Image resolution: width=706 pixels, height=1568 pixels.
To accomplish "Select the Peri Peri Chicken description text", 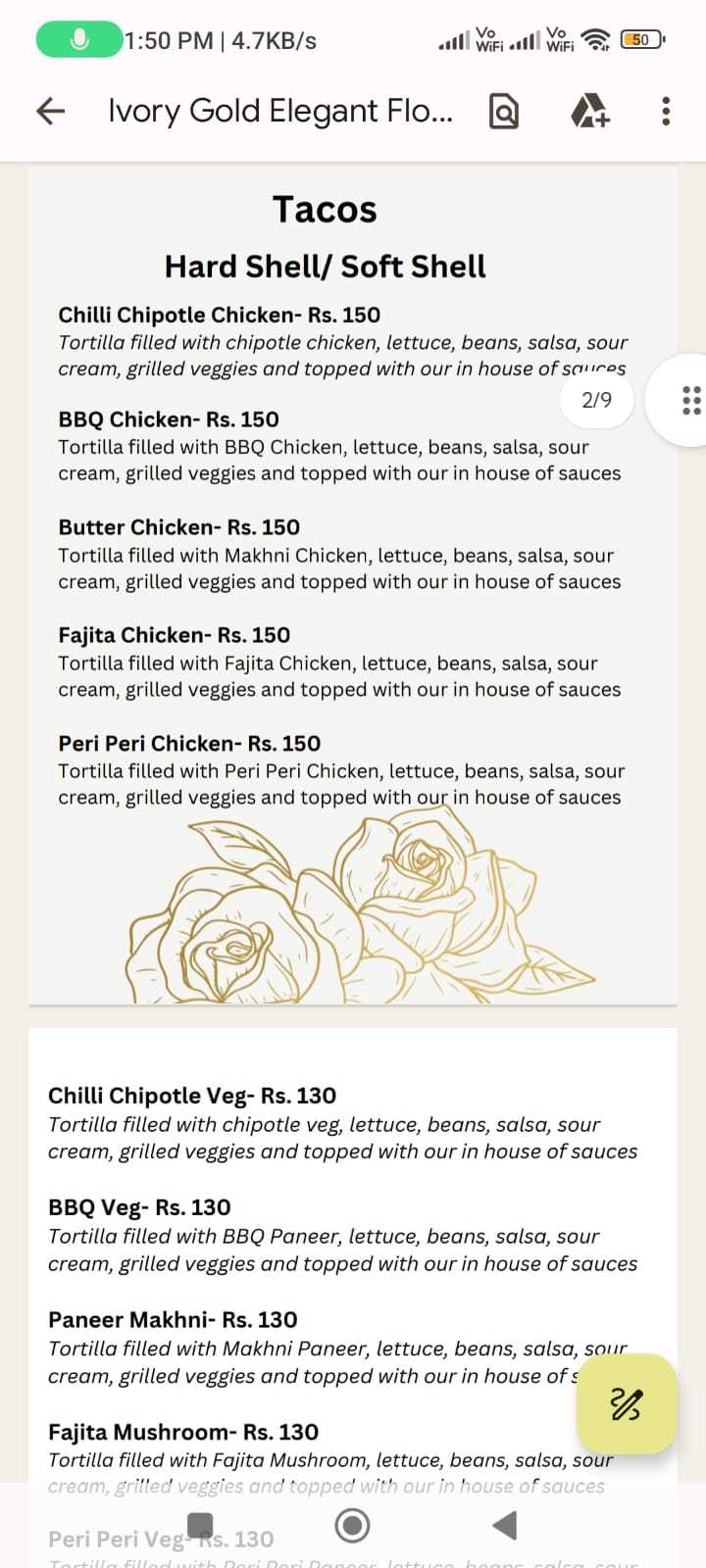I will tap(343, 784).
